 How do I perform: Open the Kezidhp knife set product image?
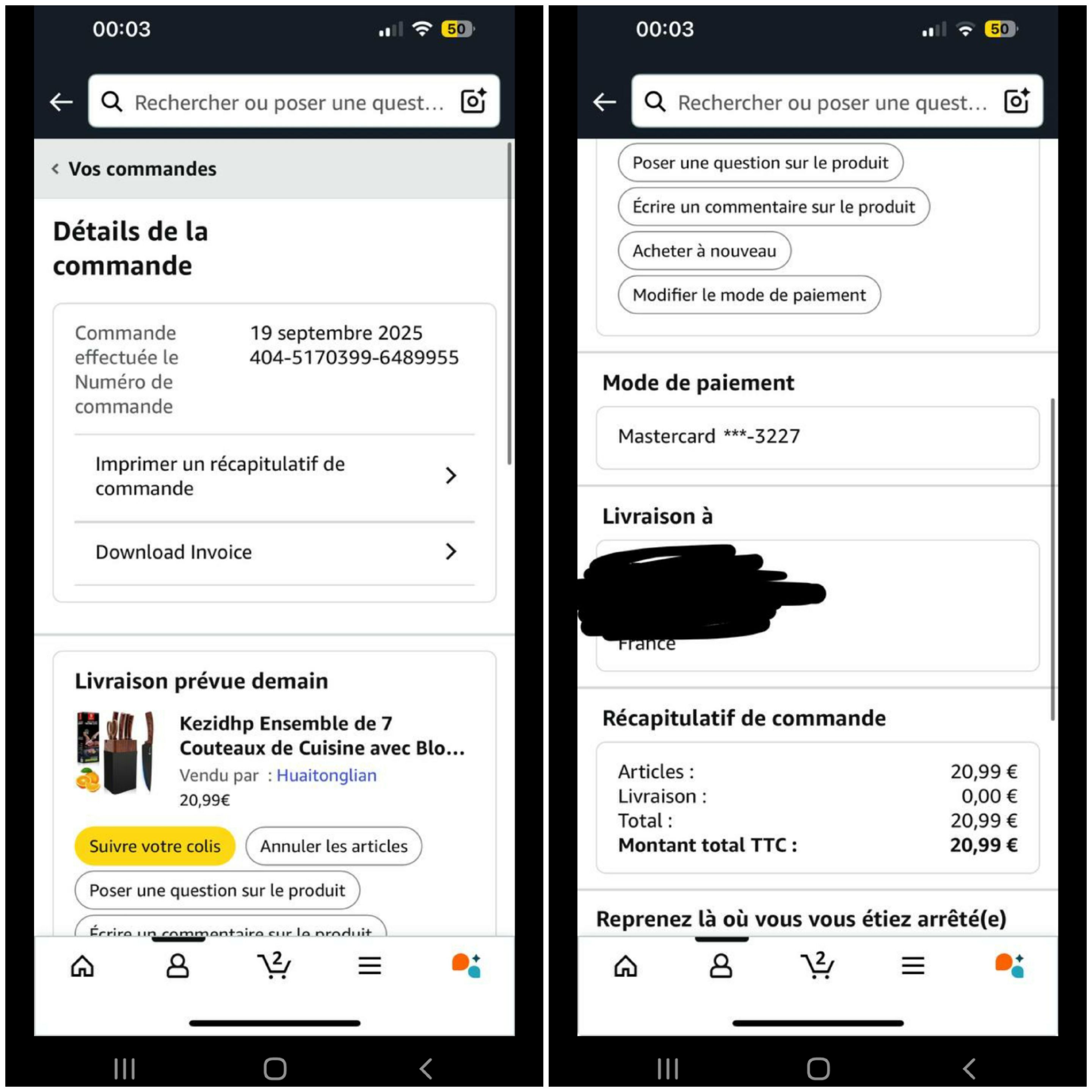coord(116,752)
